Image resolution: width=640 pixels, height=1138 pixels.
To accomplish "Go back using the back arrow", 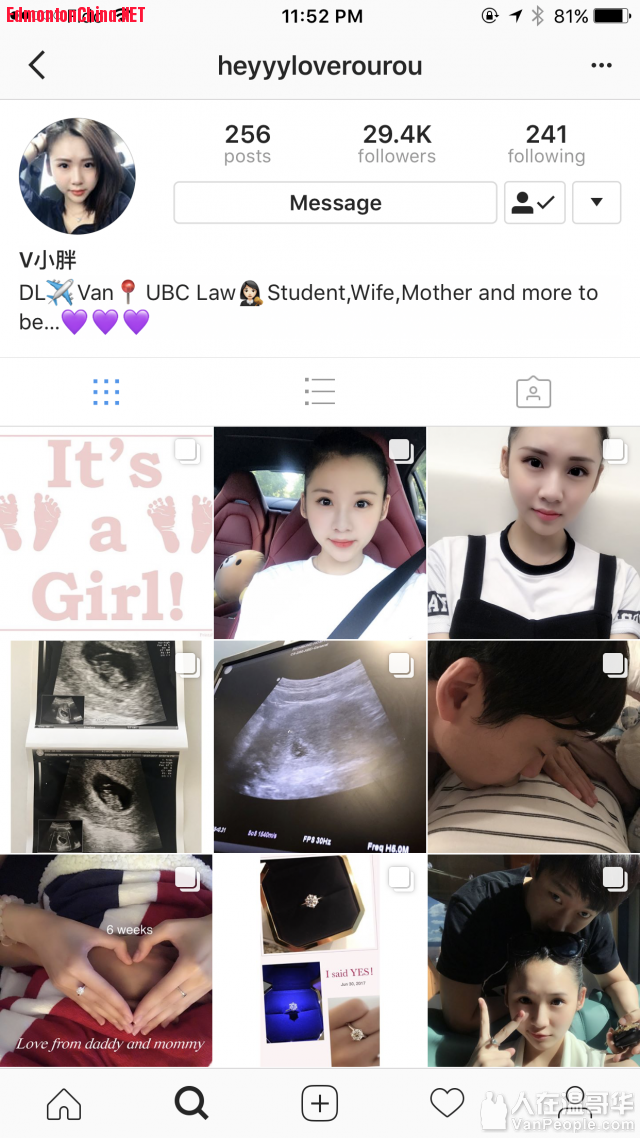I will [37, 66].
